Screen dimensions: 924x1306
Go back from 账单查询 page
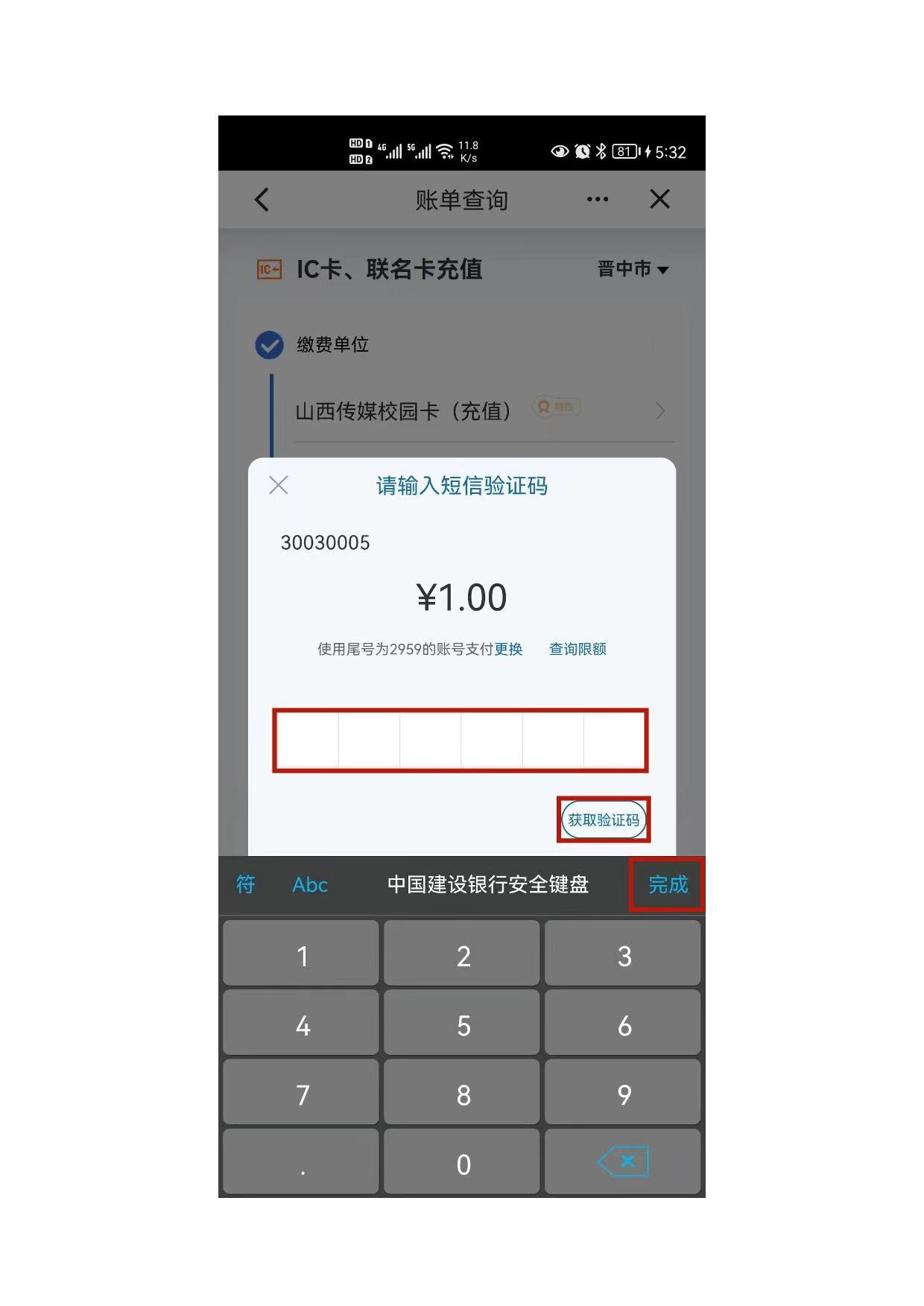click(262, 200)
